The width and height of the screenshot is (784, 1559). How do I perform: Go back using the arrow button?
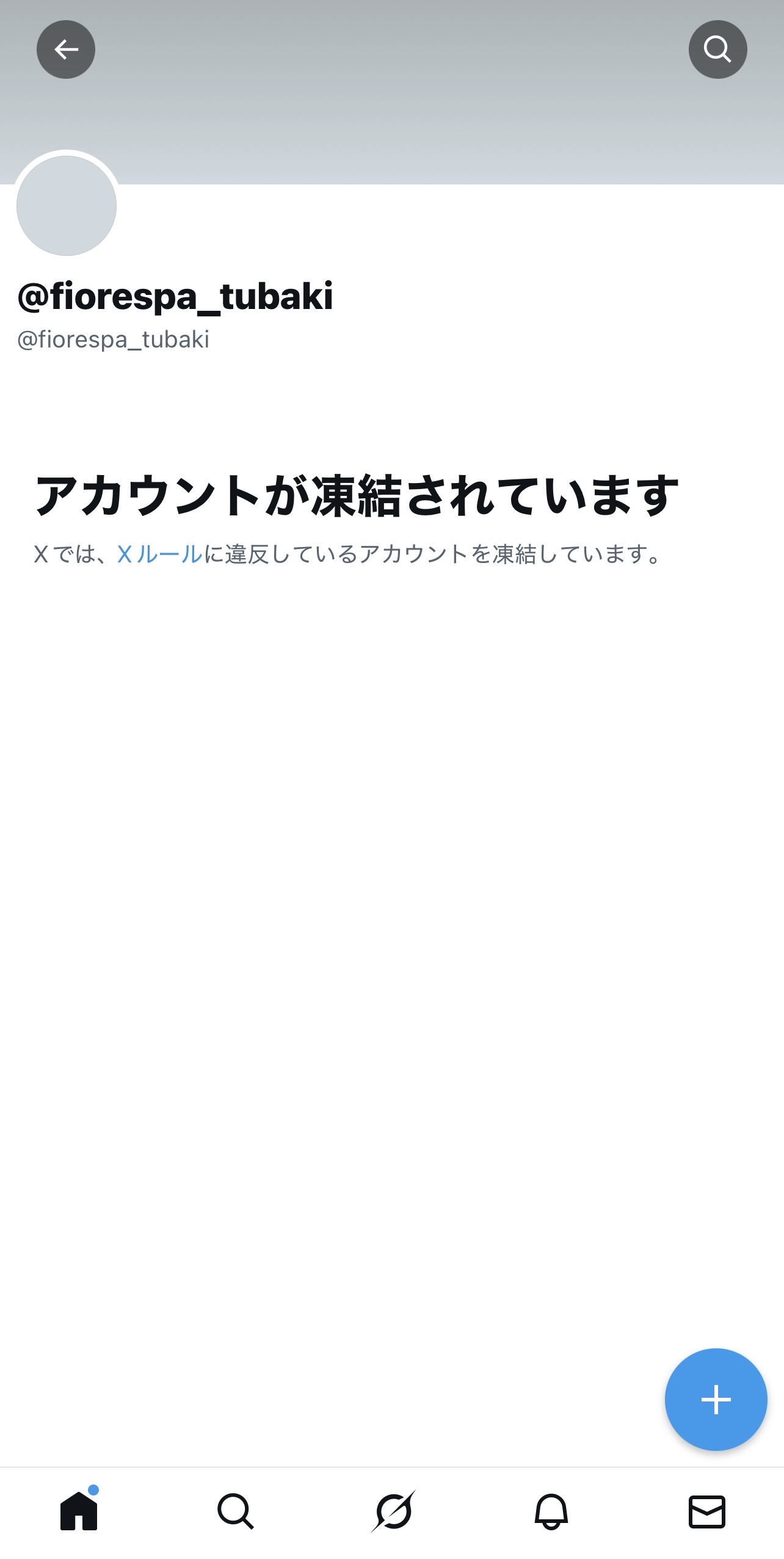coord(66,49)
